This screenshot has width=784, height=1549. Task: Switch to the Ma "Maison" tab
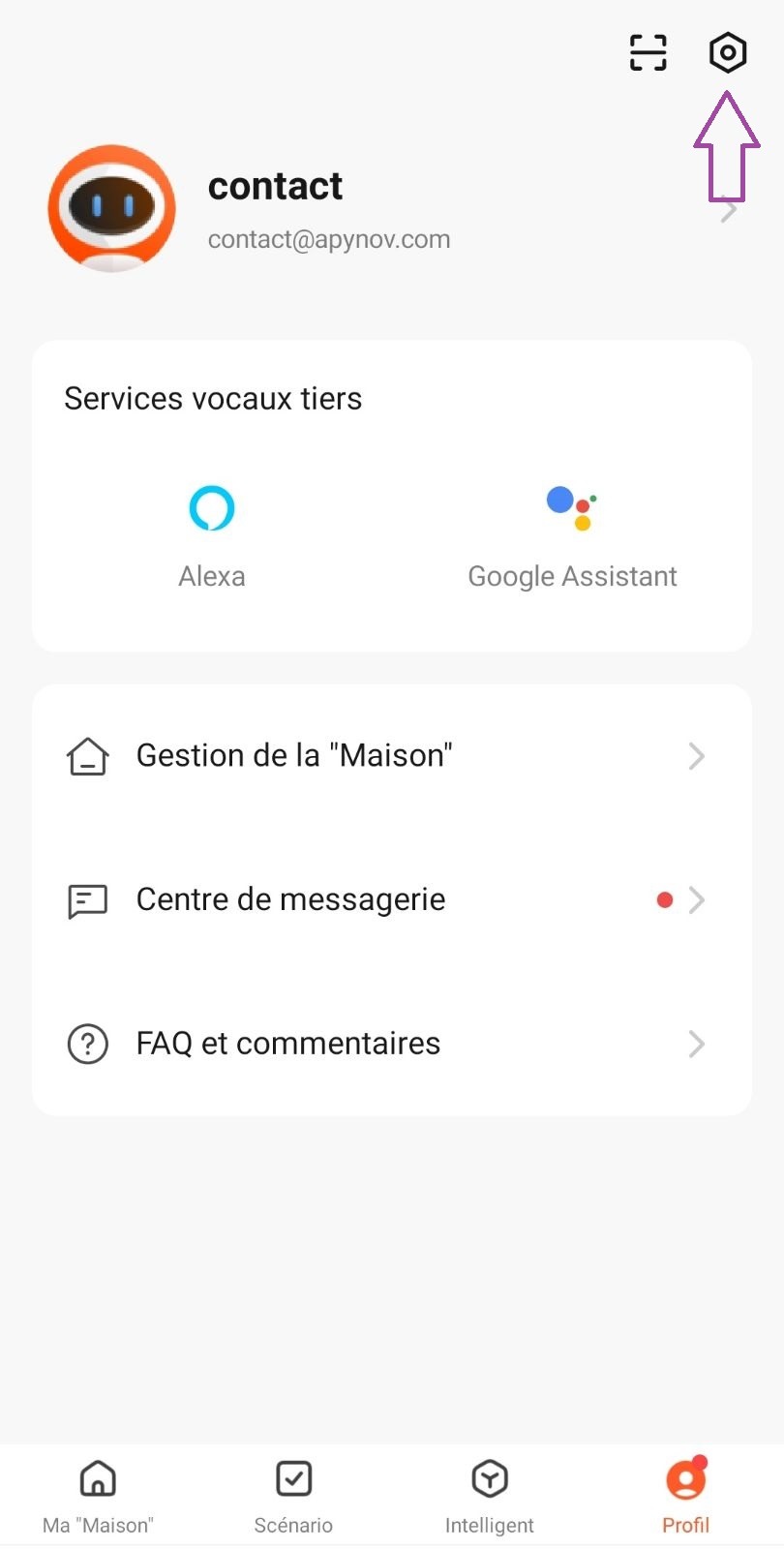(98, 1496)
